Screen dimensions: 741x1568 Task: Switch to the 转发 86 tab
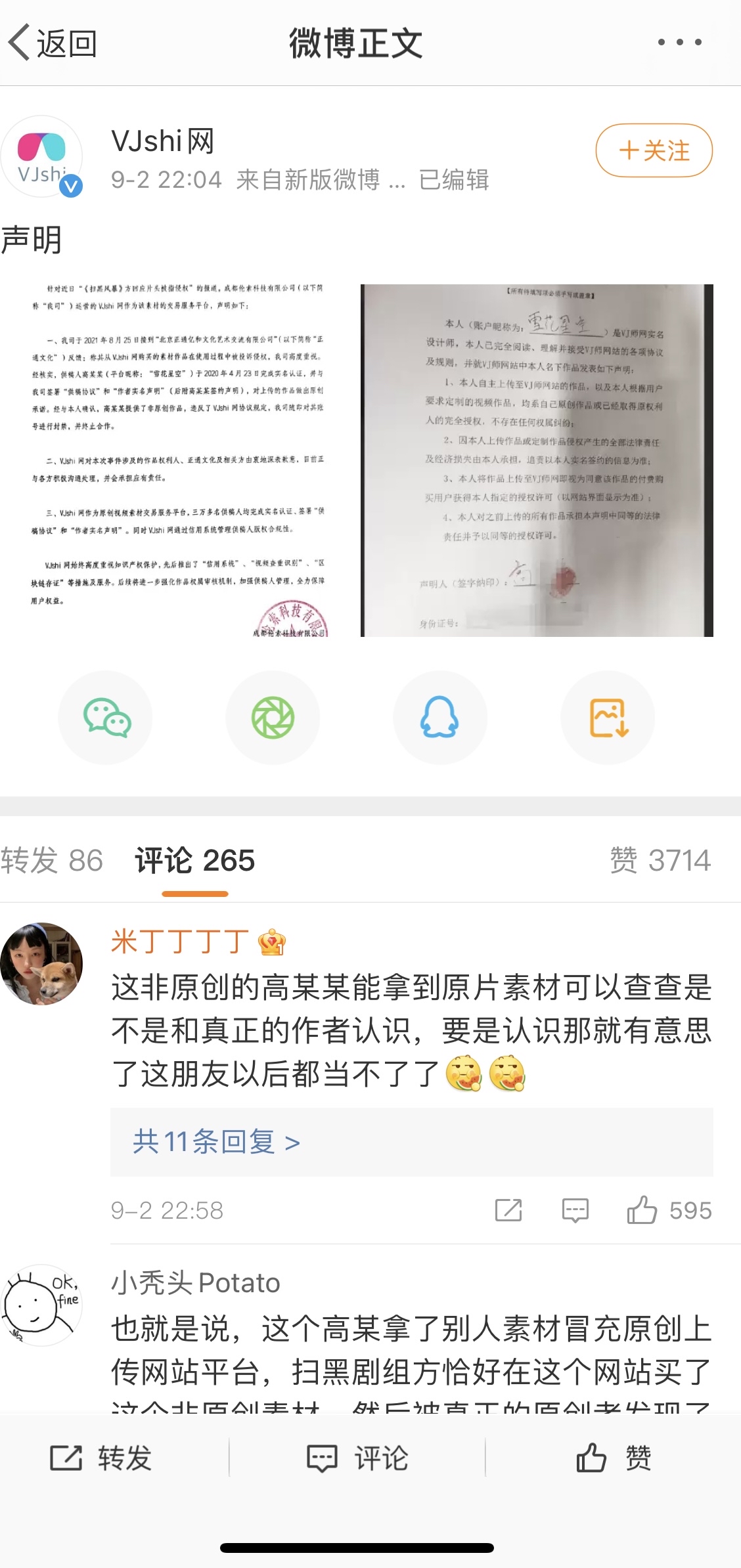pyautogui.click(x=52, y=860)
